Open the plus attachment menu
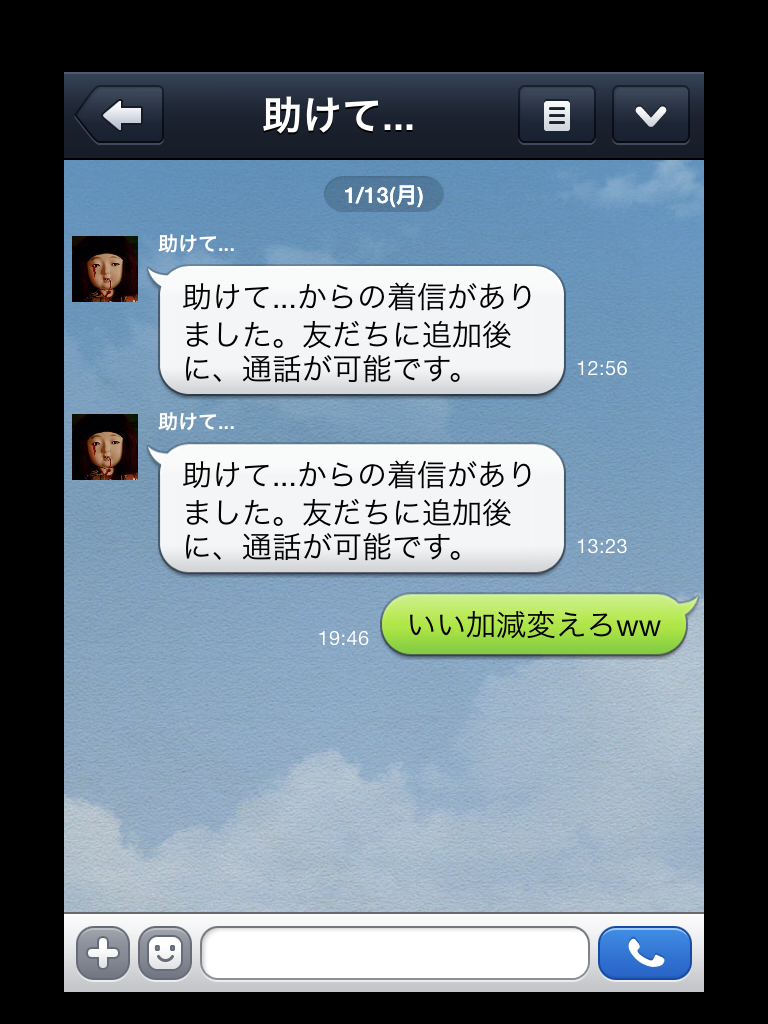The image size is (768, 1024). 103,953
